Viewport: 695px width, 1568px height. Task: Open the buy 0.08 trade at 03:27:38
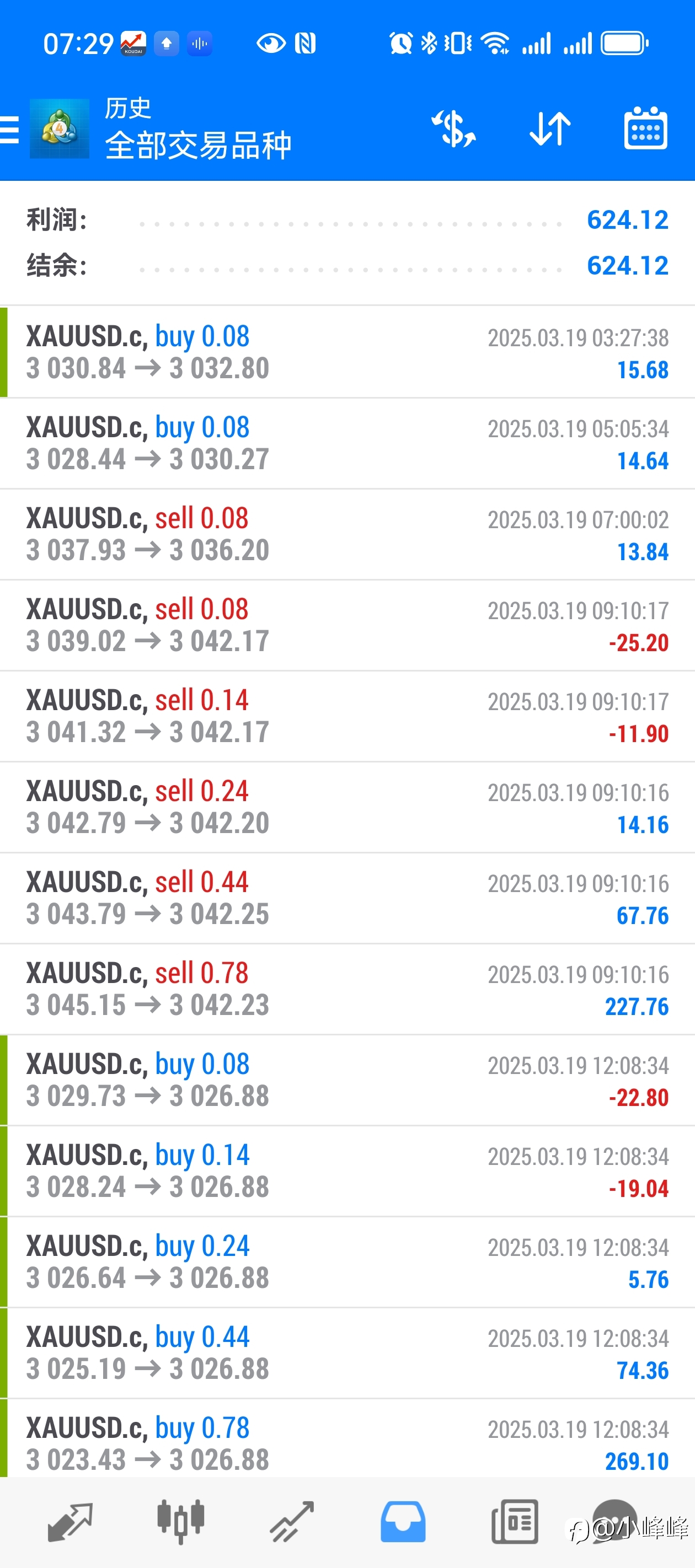coord(347,352)
